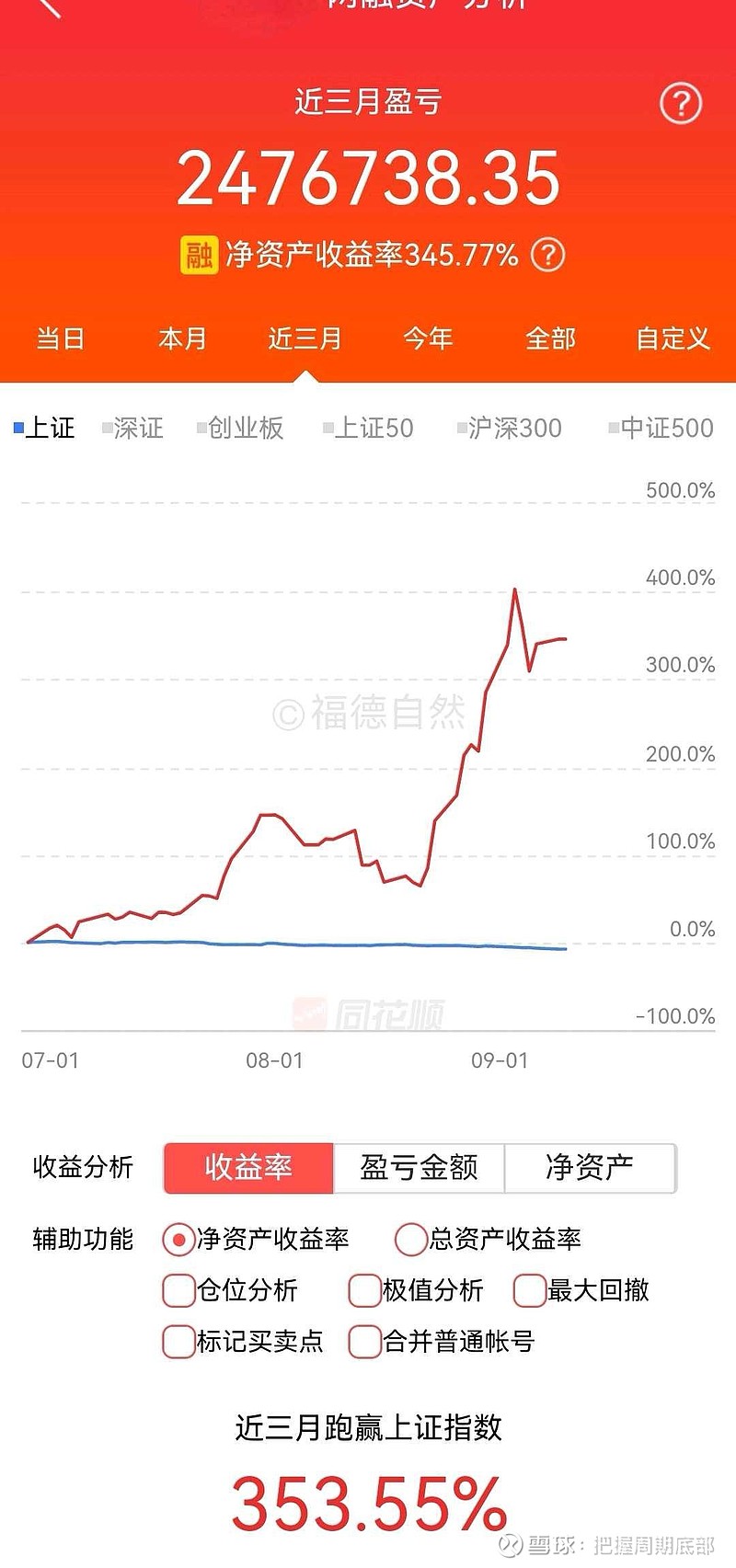
Task: Compare against the 创业板 index
Action: tap(240, 428)
